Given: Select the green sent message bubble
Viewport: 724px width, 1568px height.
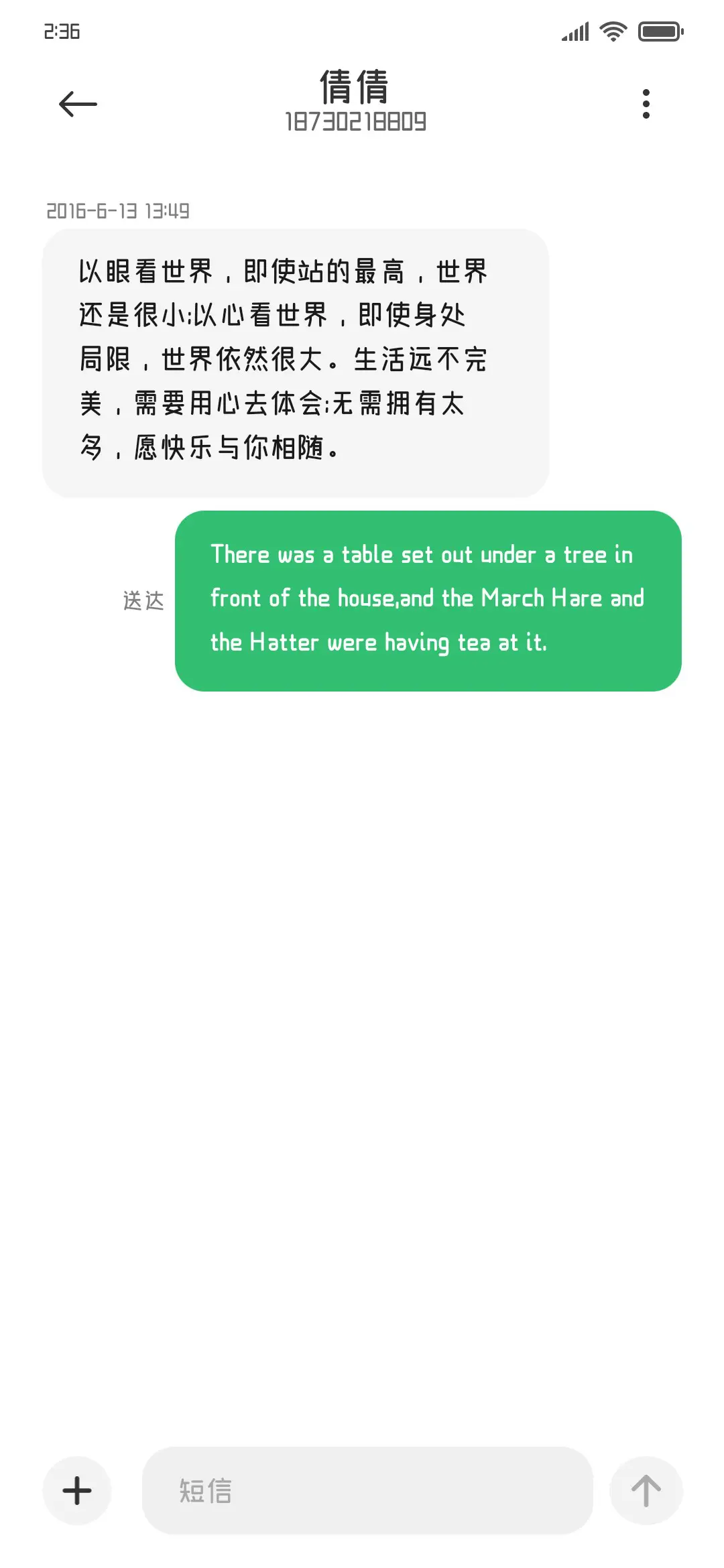Looking at the screenshot, I should click(428, 598).
